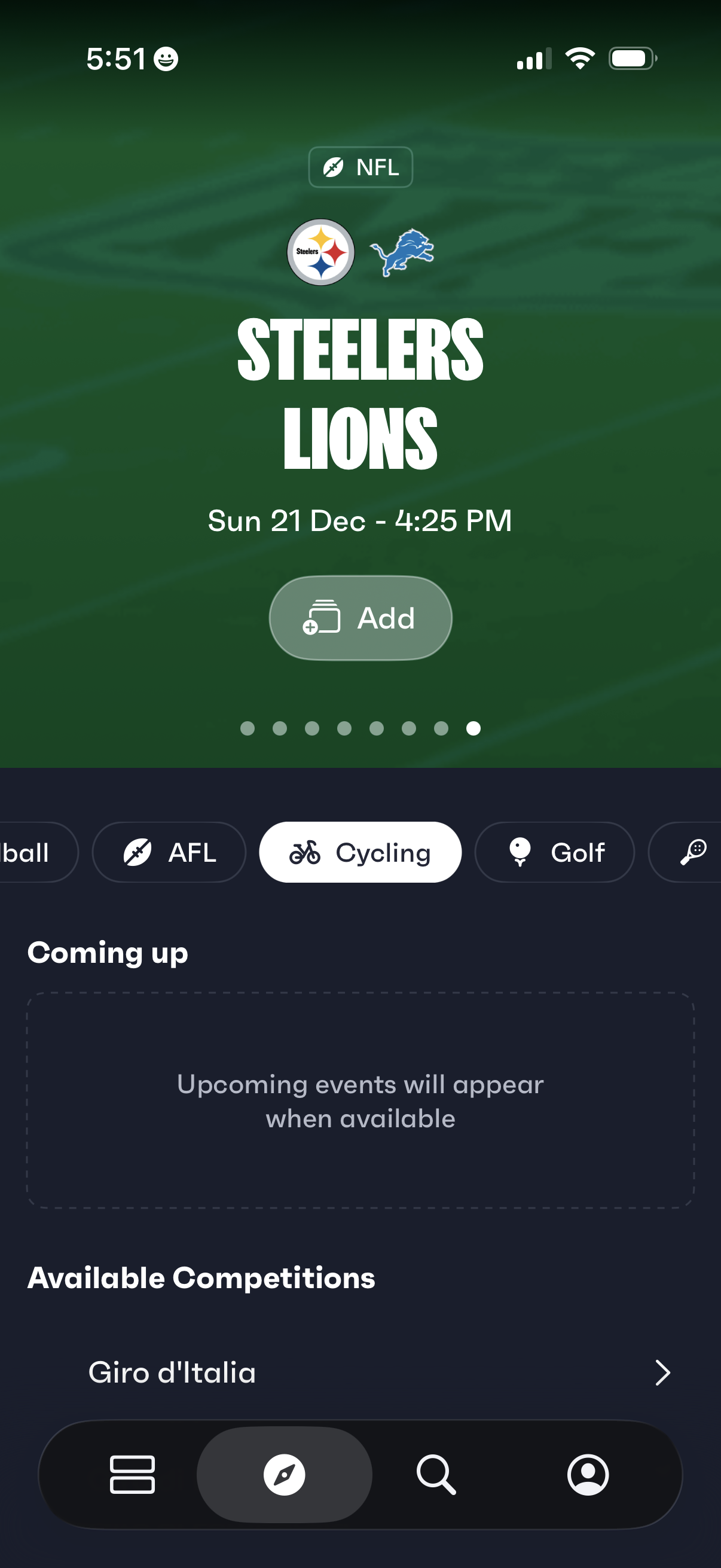
Task: Open your Profile from bottom navigation
Action: 588,1474
